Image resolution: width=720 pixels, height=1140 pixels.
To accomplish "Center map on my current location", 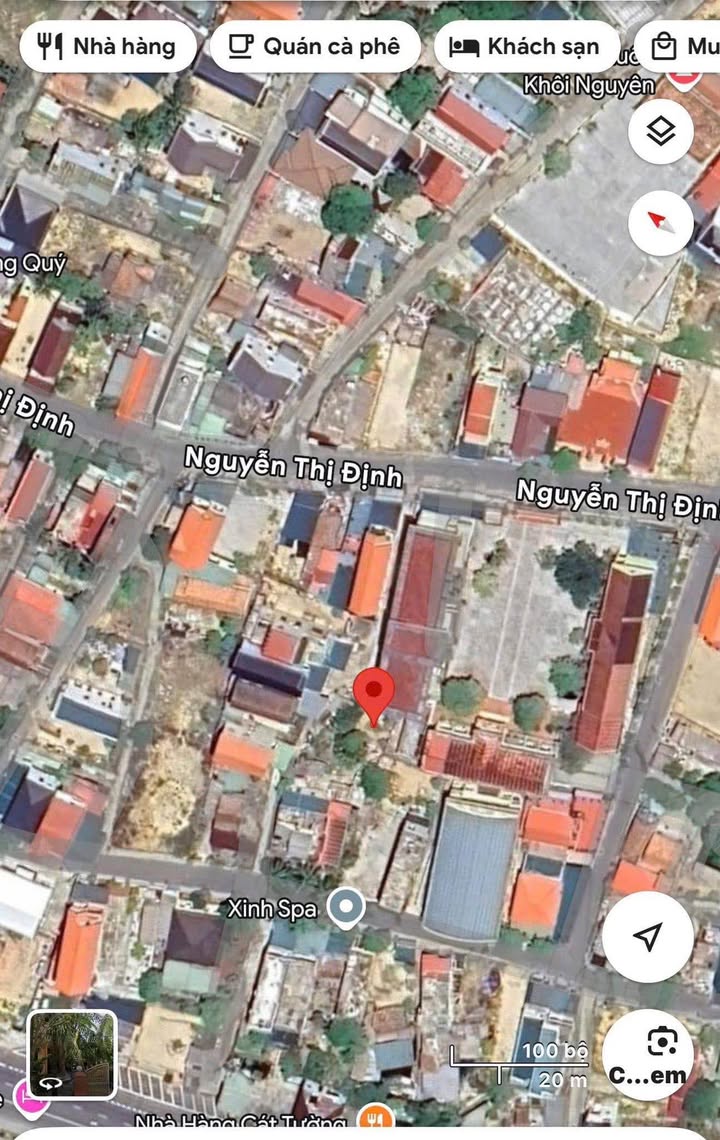I will coord(648,936).
